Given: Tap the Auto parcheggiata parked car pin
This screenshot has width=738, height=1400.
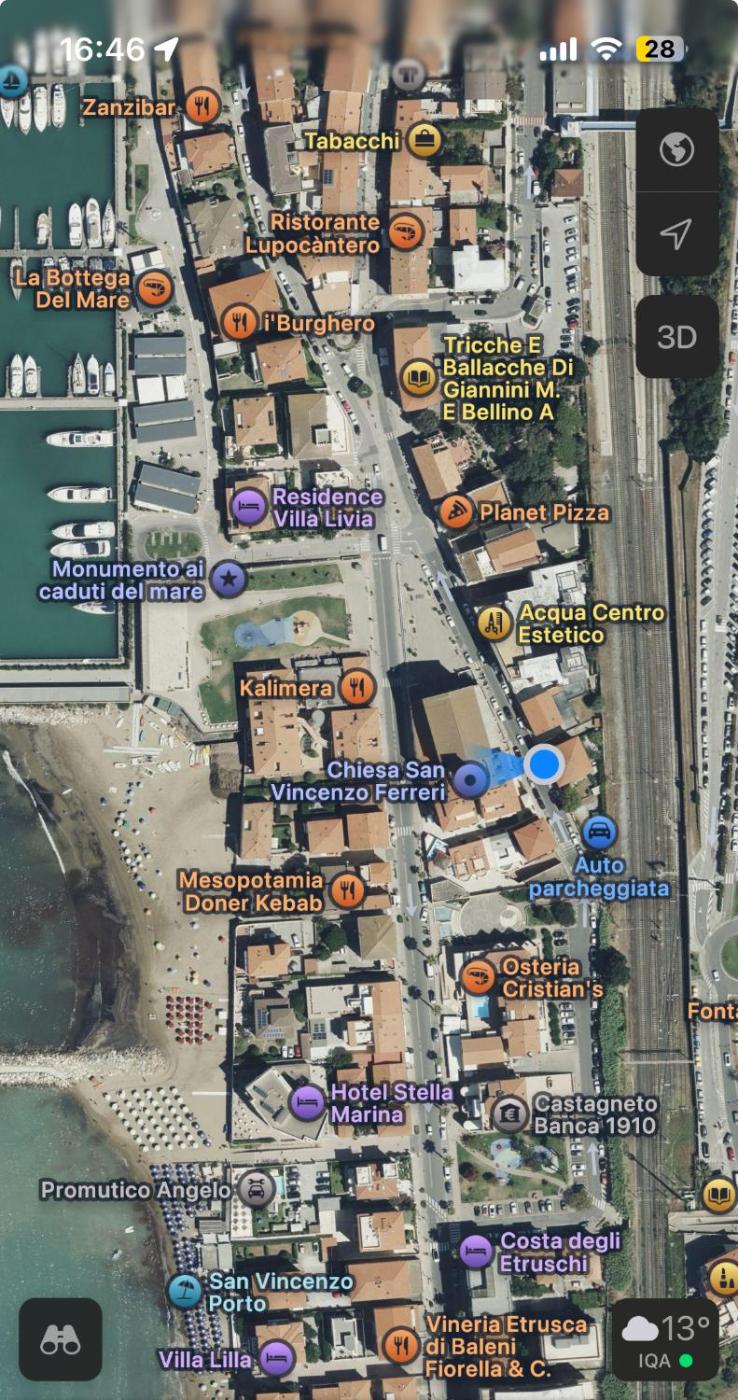Looking at the screenshot, I should [x=598, y=832].
